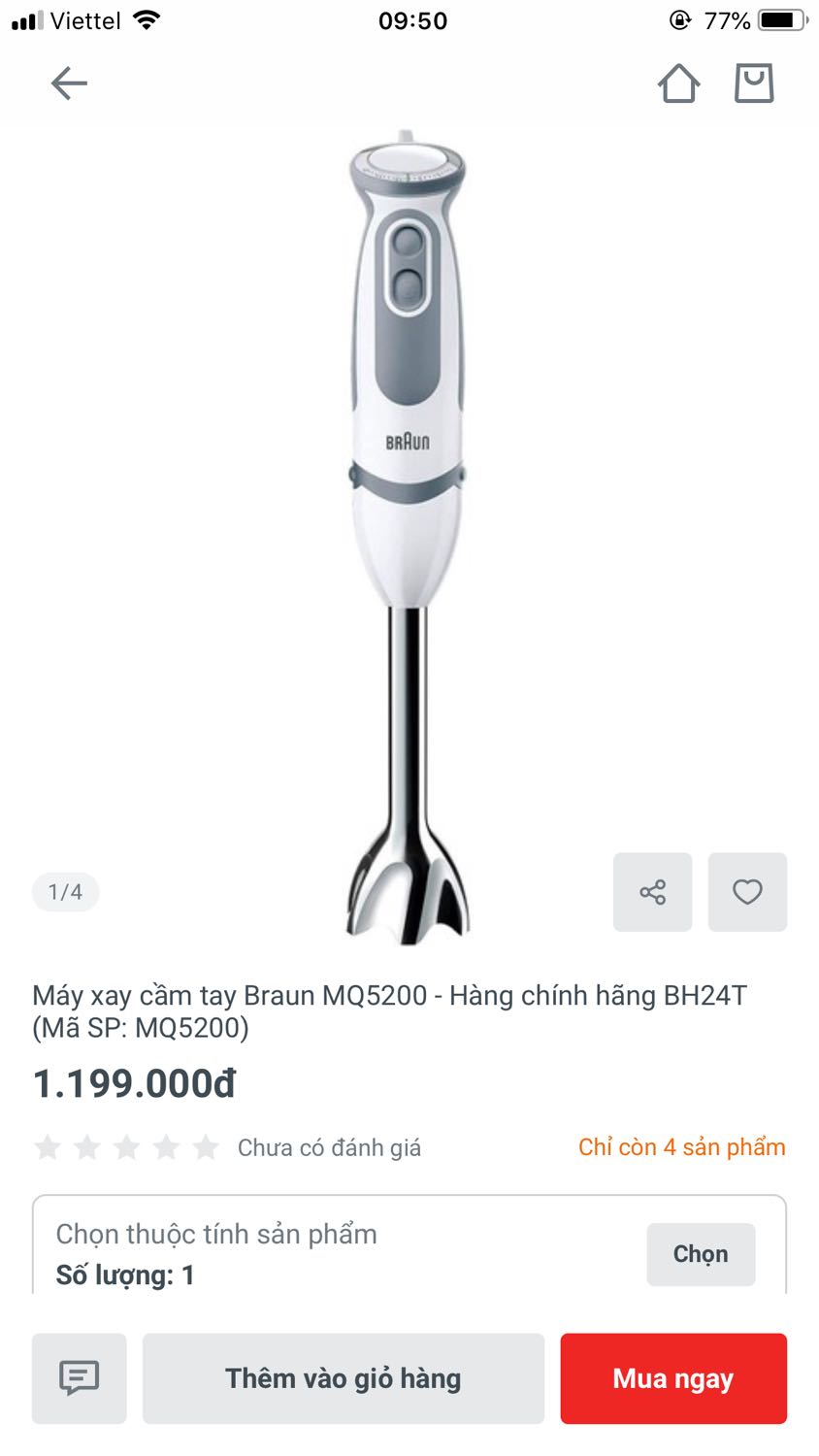This screenshot has width=819, height=1456.
Task: Tap the 1/4 image counter indicator
Action: [65, 891]
